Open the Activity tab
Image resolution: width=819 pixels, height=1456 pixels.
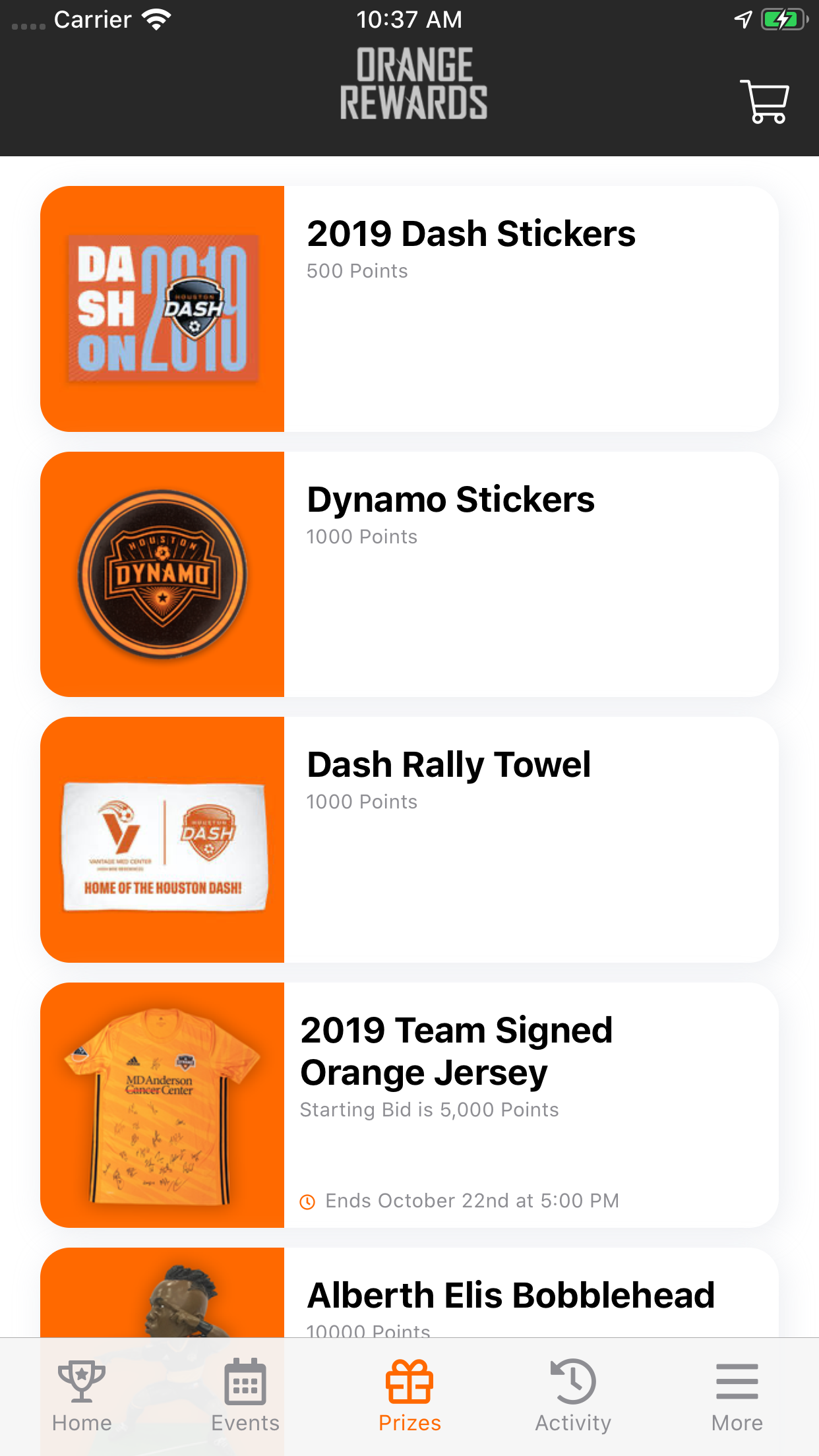point(573,1395)
